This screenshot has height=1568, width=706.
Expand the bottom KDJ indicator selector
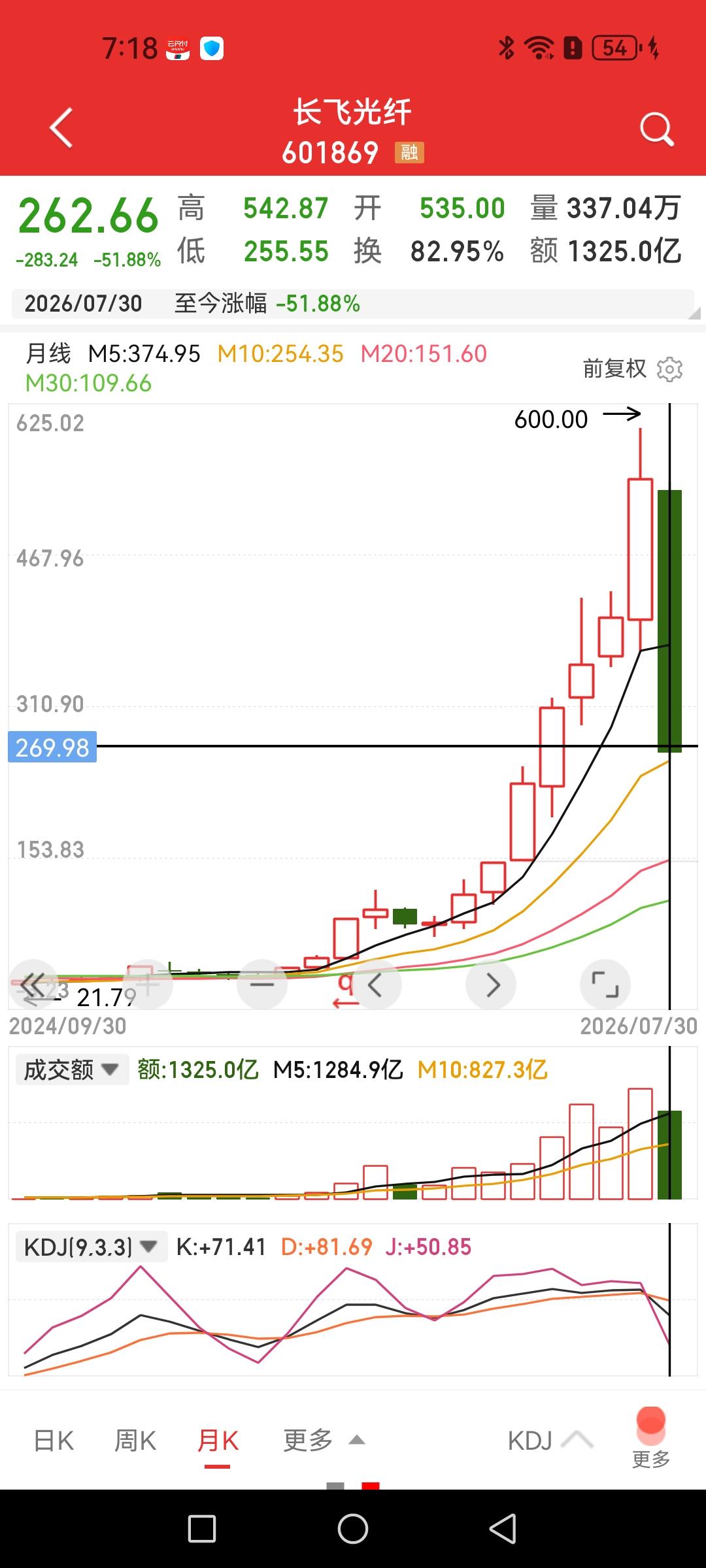550,1440
